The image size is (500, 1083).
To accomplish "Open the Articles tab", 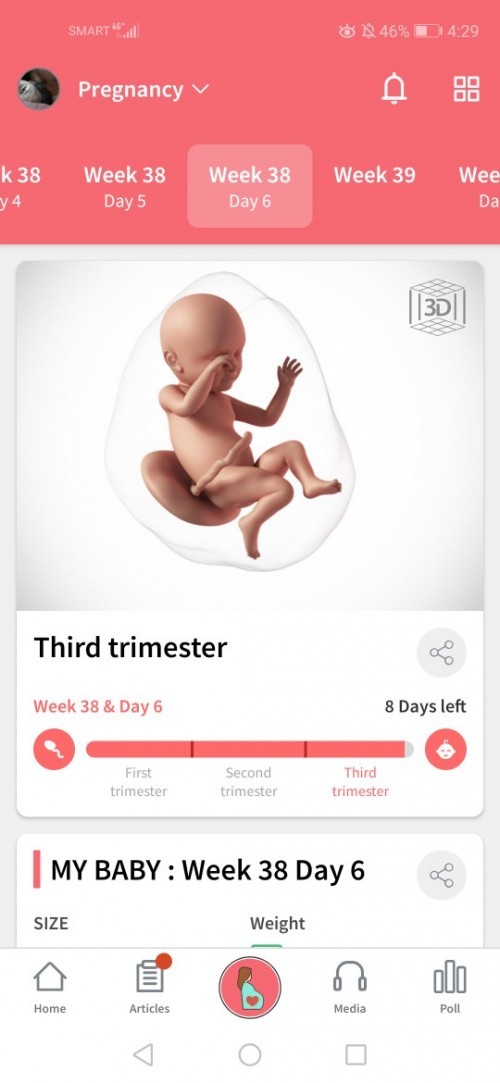I will [x=150, y=987].
